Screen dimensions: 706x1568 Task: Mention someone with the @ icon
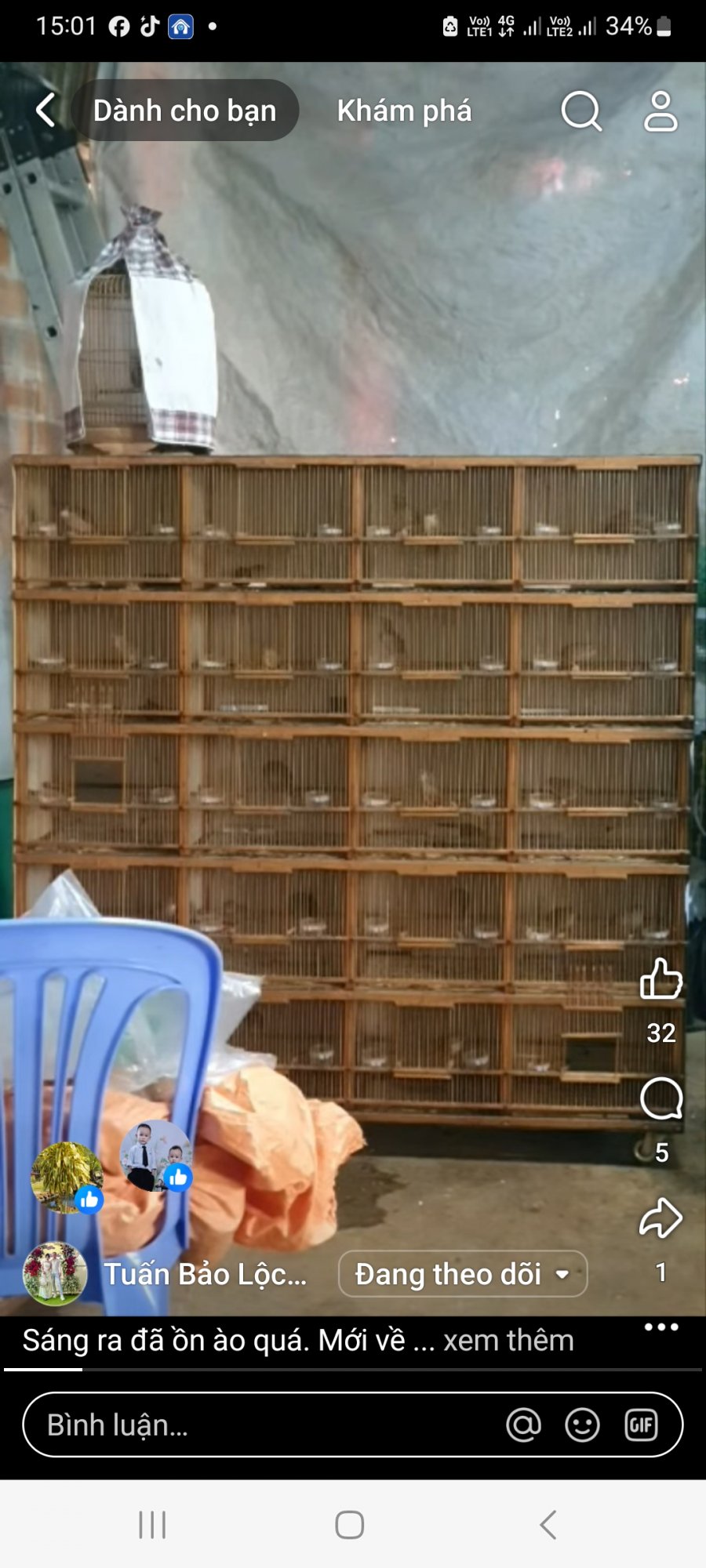tap(523, 1425)
